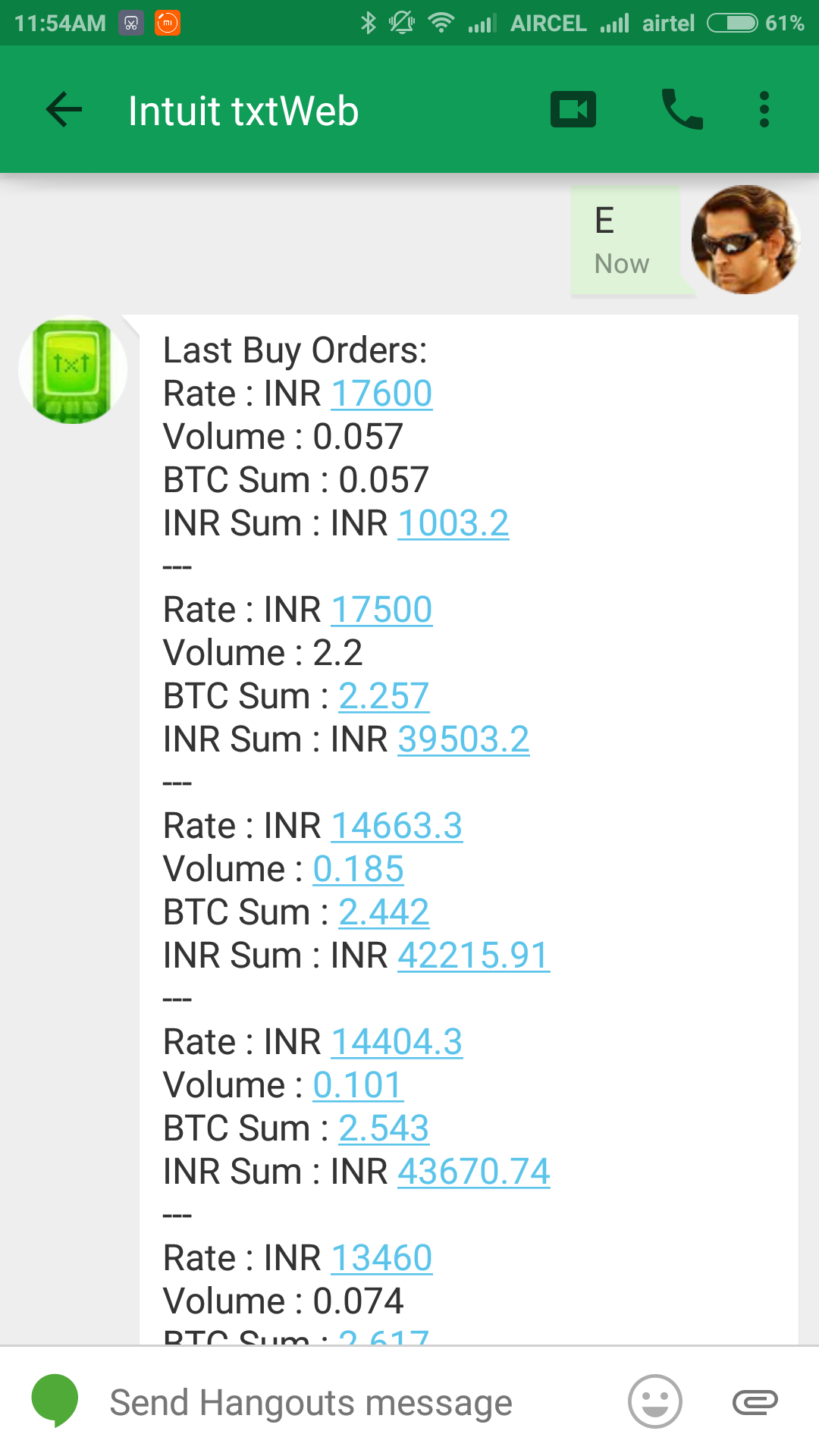Select the 39503.2 INR sum link
819x1456 pixels.
click(463, 739)
